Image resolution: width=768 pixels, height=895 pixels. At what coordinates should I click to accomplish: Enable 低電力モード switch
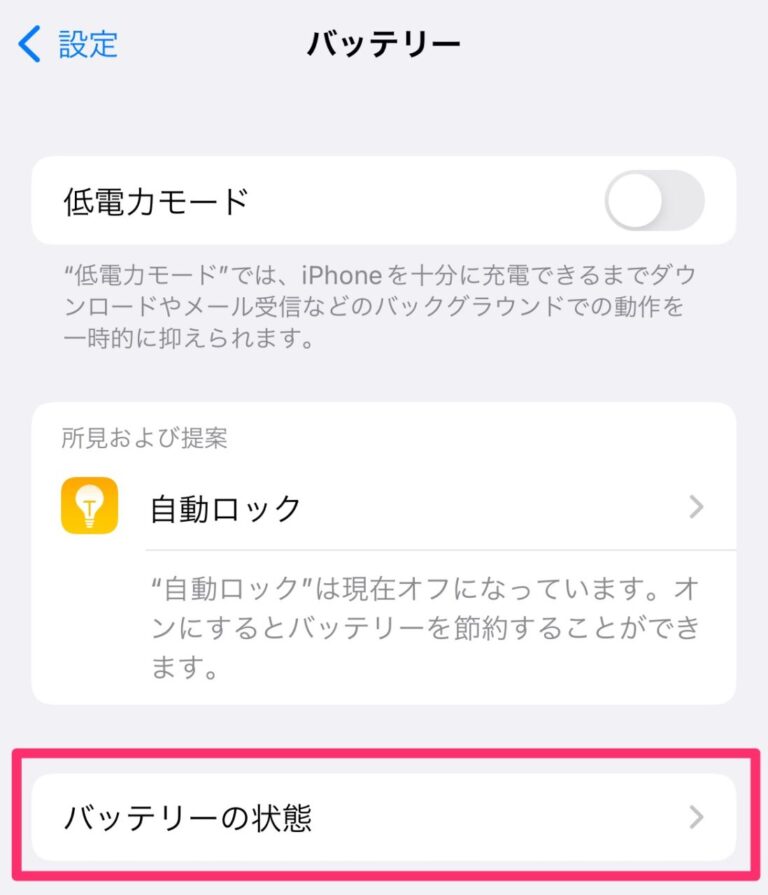[654, 201]
